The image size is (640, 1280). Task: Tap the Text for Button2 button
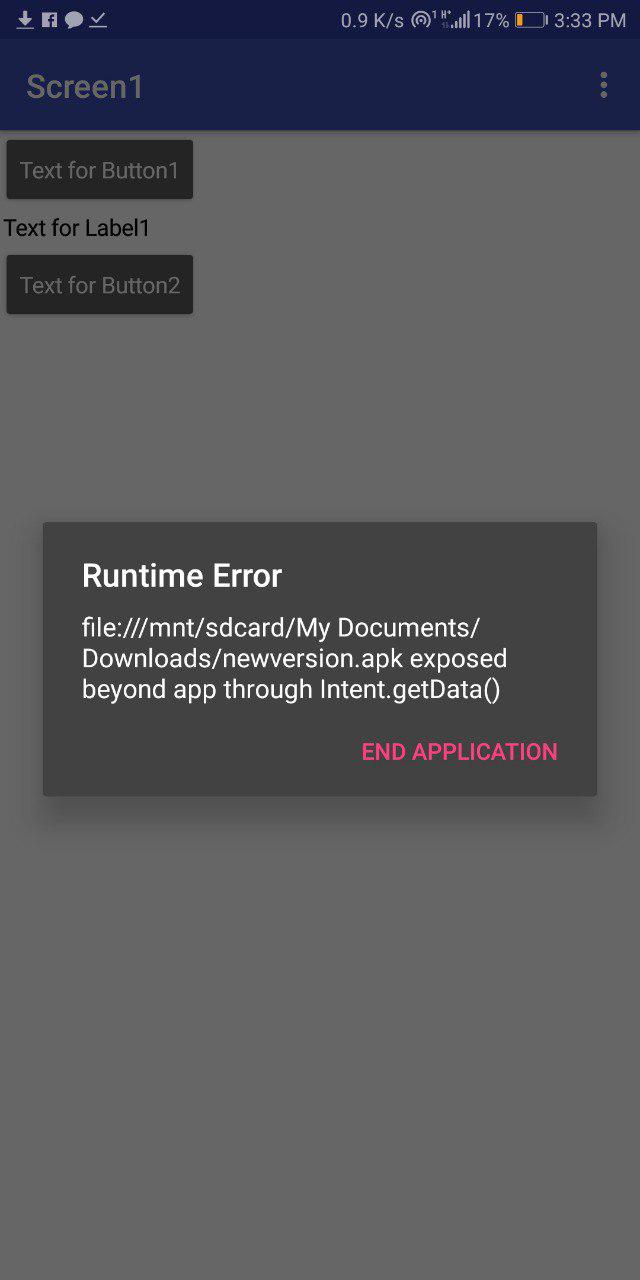coord(99,285)
